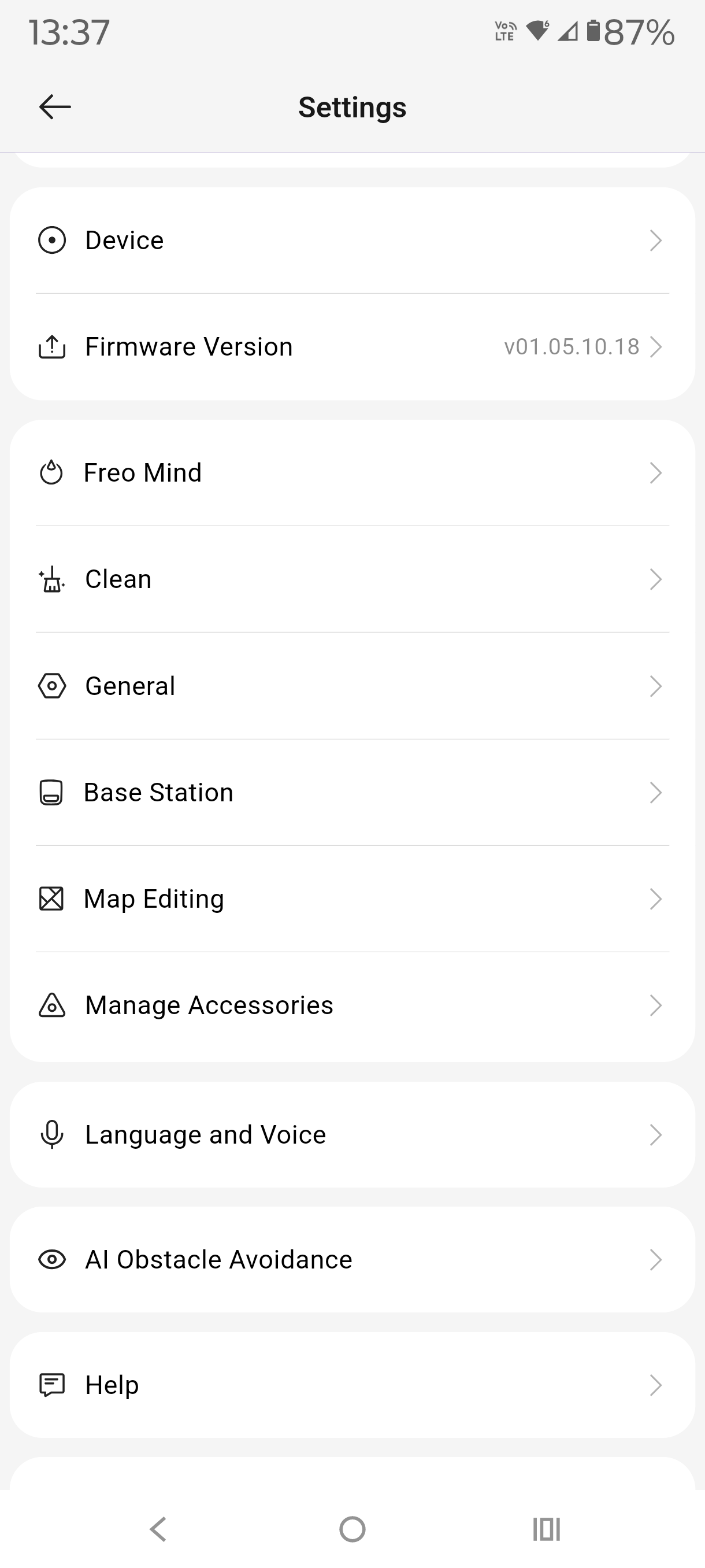705x1568 pixels.
Task: Open Freo Mind settings
Action: 352,473
